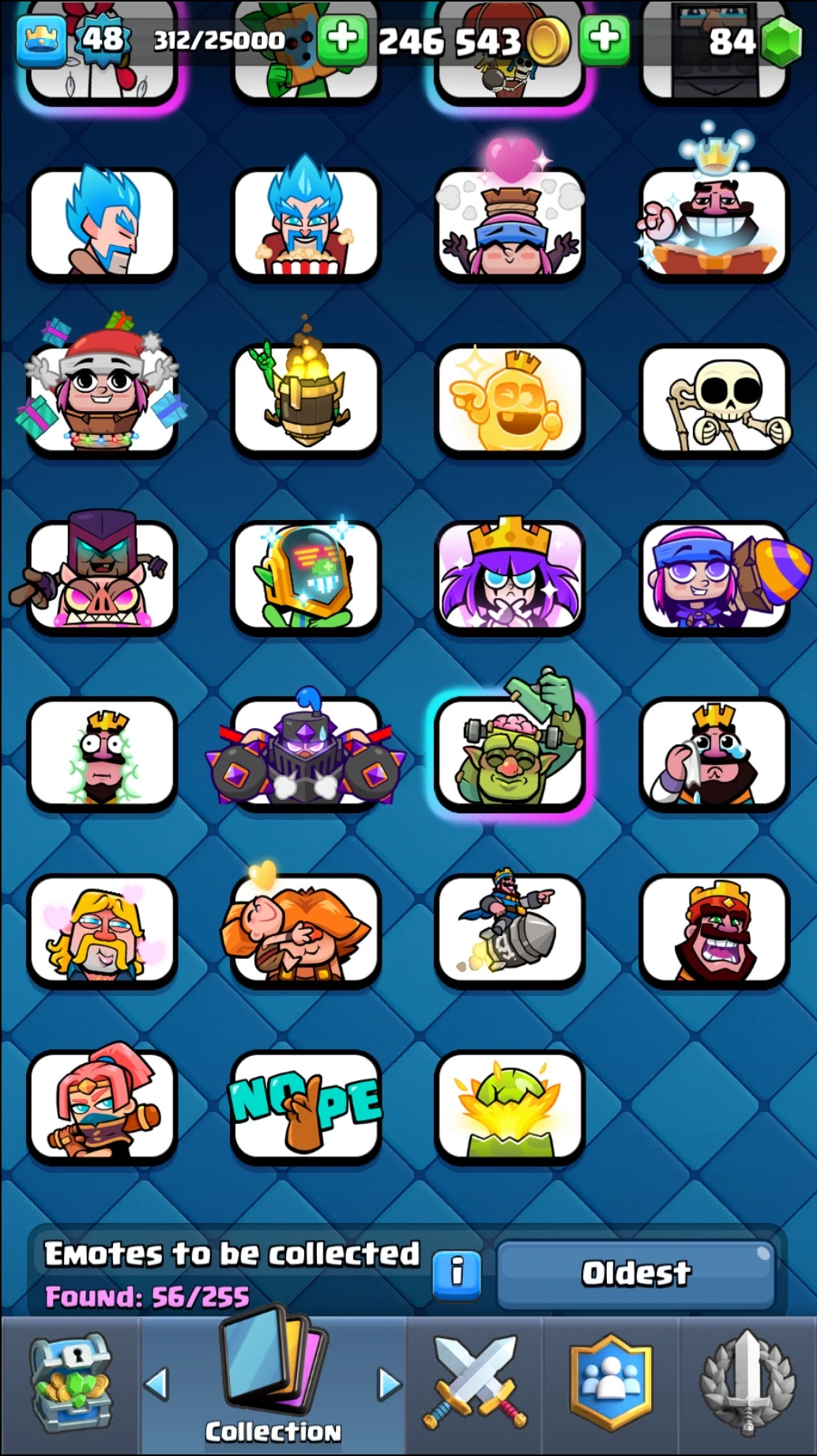Open the king riding rocket emote
Screen dimensions: 817x1456
510,930
